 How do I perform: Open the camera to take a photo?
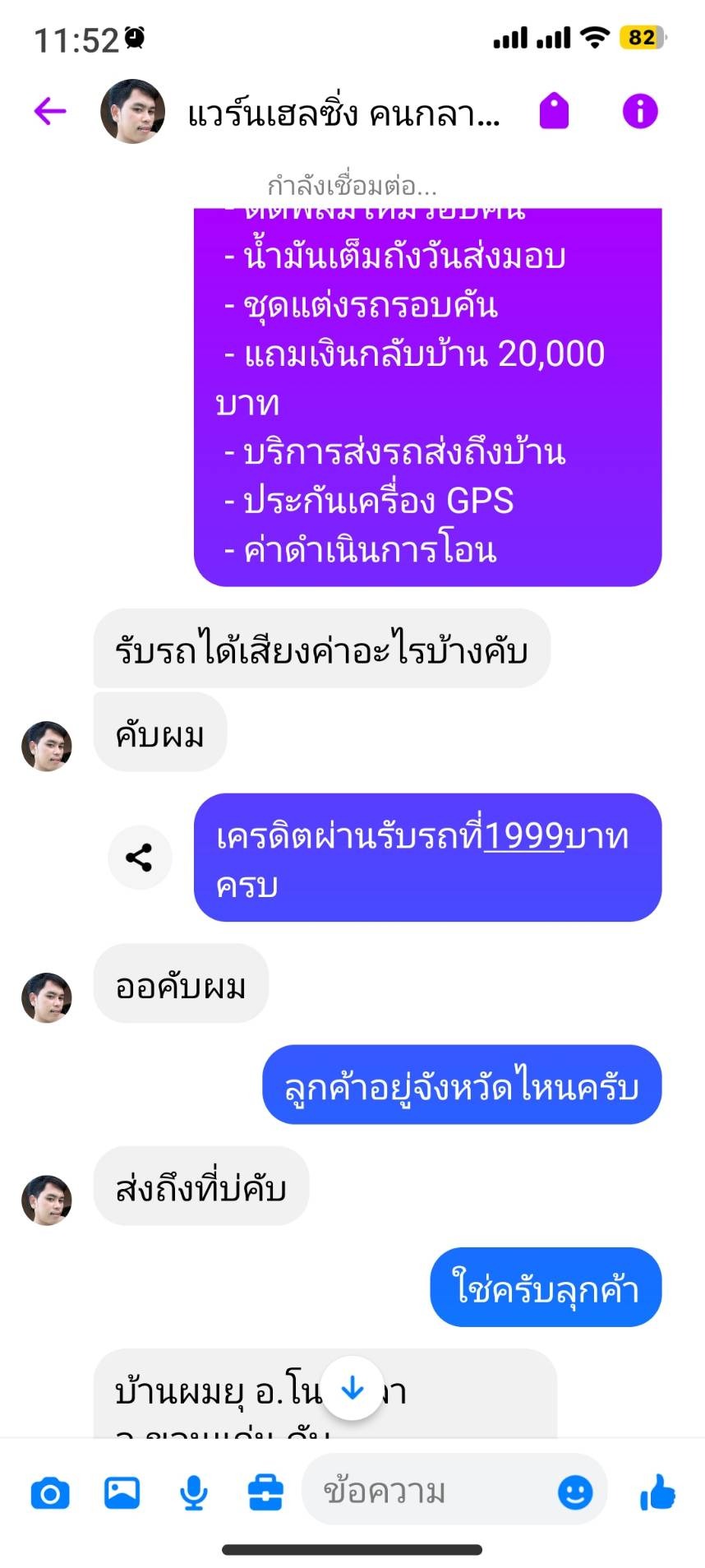50,1492
